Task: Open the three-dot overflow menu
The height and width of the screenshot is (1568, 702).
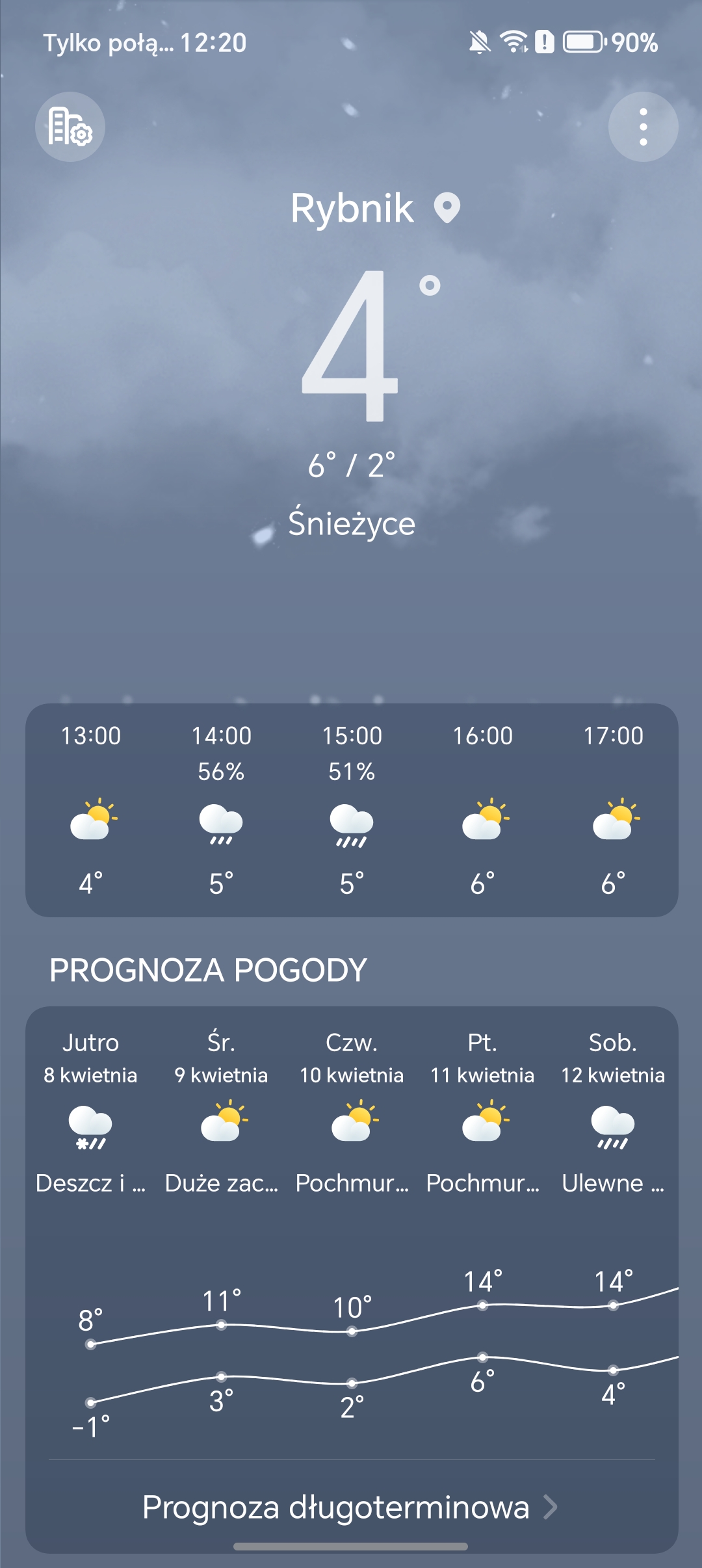Action: pyautogui.click(x=643, y=127)
